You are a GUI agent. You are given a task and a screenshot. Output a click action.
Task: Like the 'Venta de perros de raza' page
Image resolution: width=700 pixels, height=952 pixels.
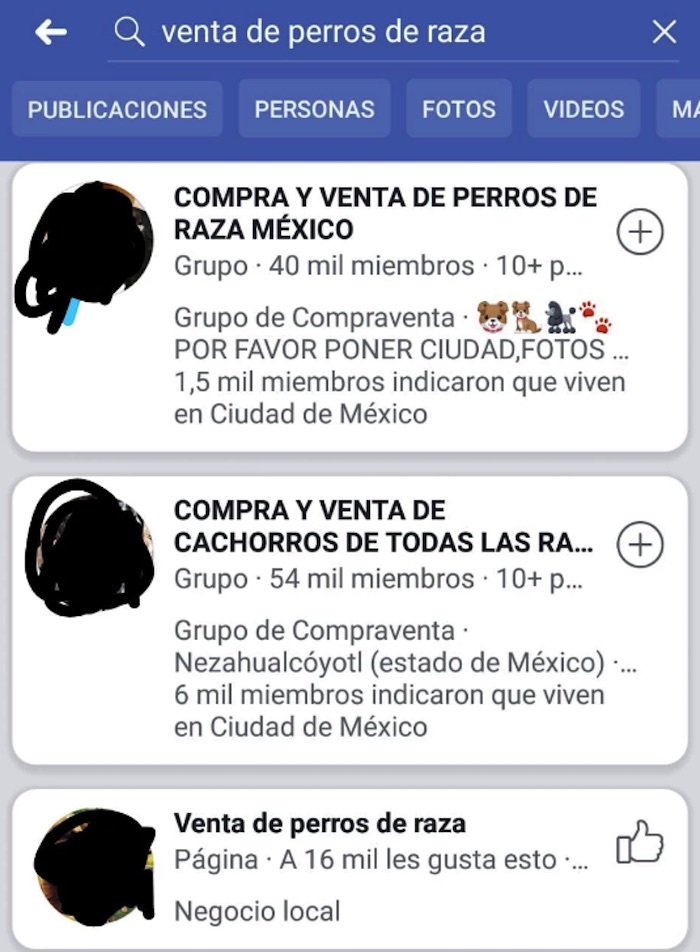click(640, 841)
